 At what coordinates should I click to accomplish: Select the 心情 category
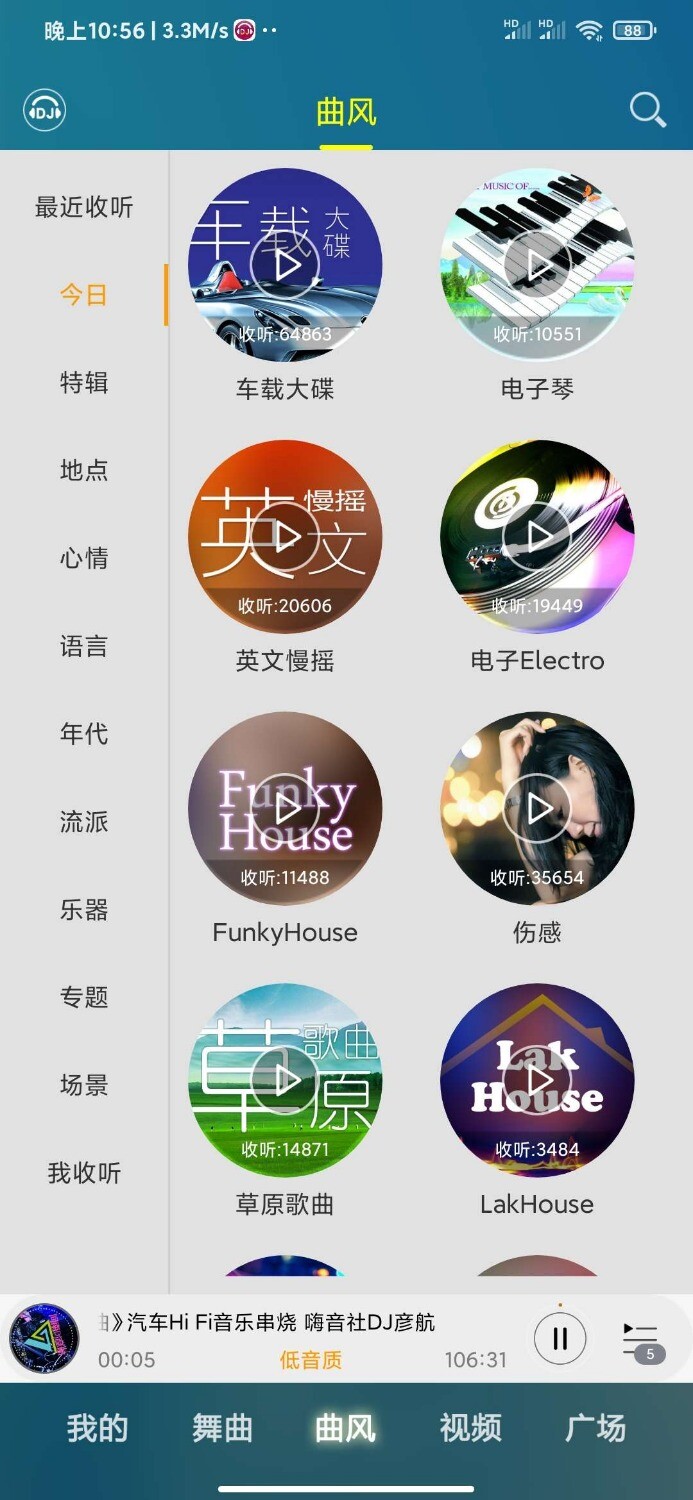pyautogui.click(x=84, y=558)
